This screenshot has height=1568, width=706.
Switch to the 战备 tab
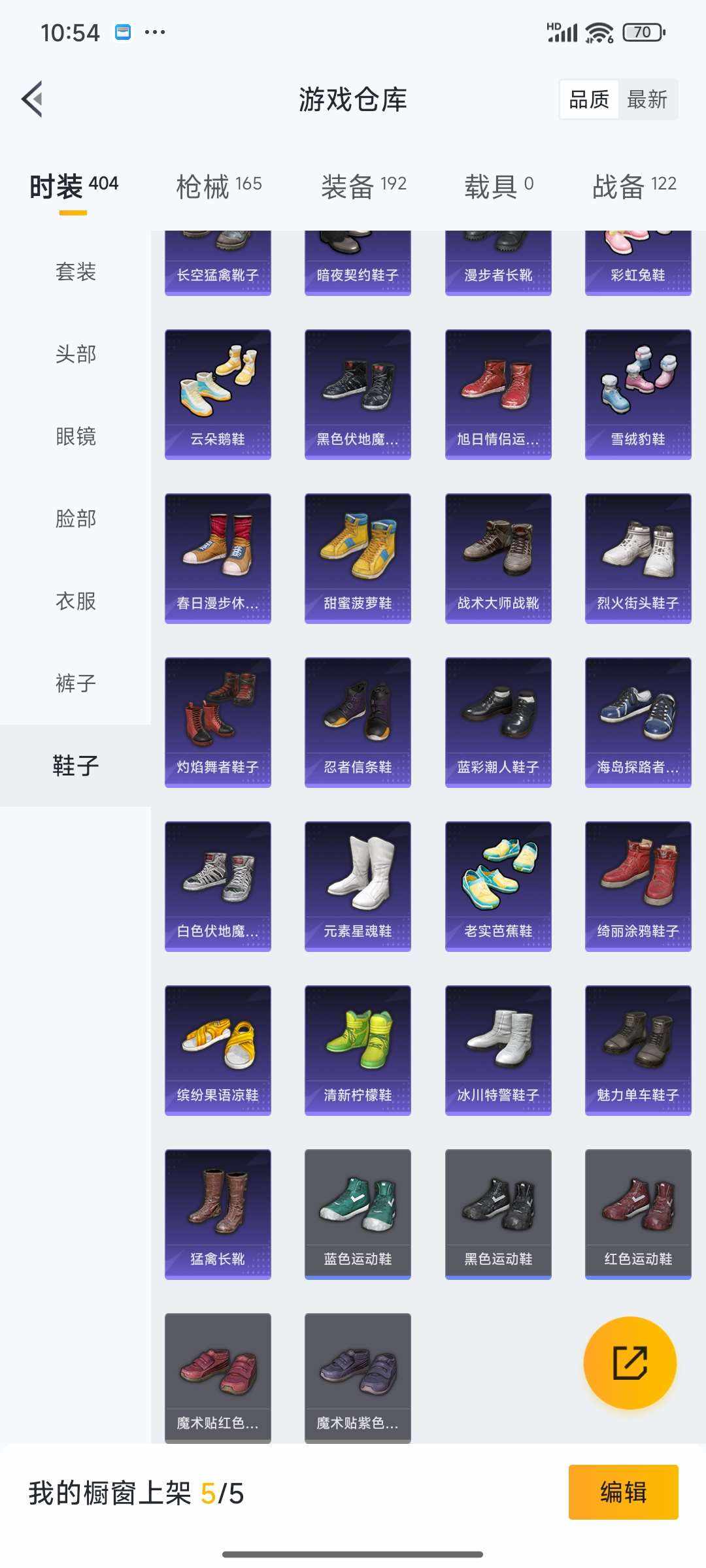click(630, 186)
